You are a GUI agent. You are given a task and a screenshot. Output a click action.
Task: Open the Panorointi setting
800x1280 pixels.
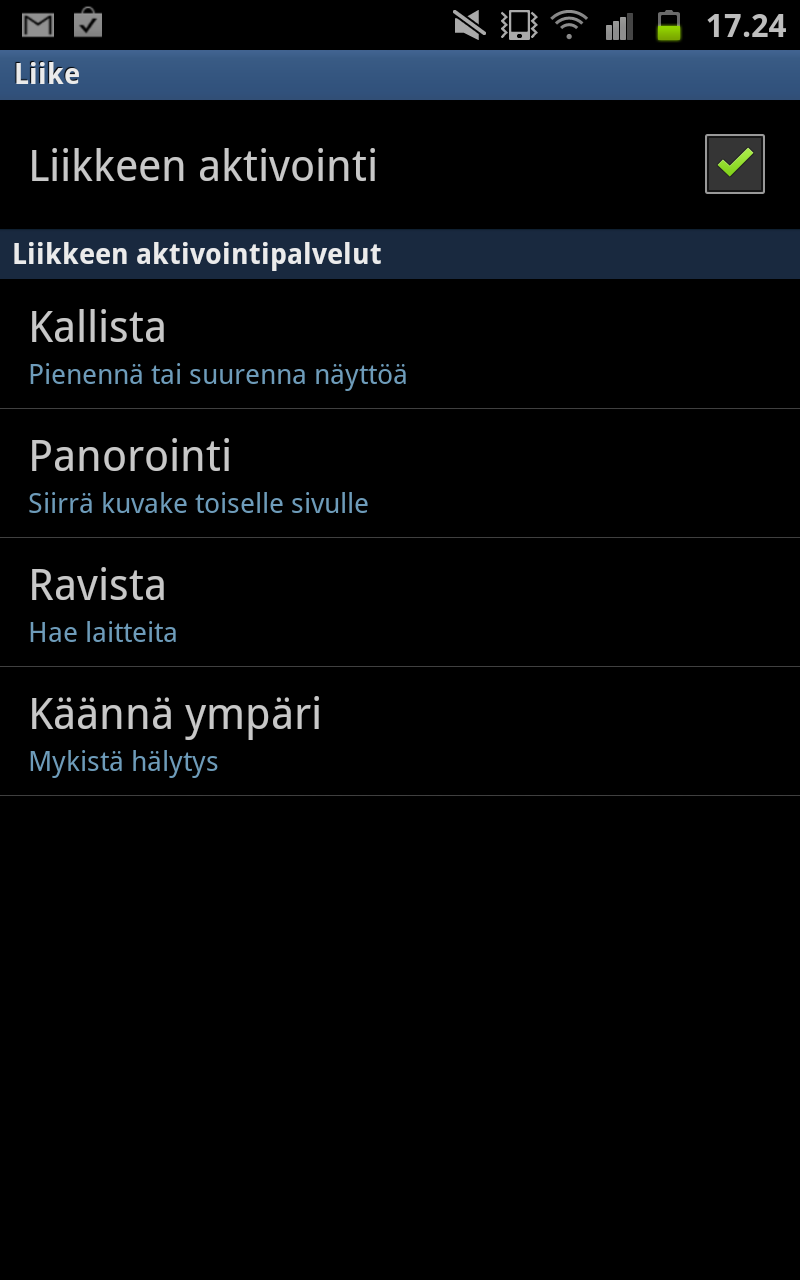tap(400, 473)
